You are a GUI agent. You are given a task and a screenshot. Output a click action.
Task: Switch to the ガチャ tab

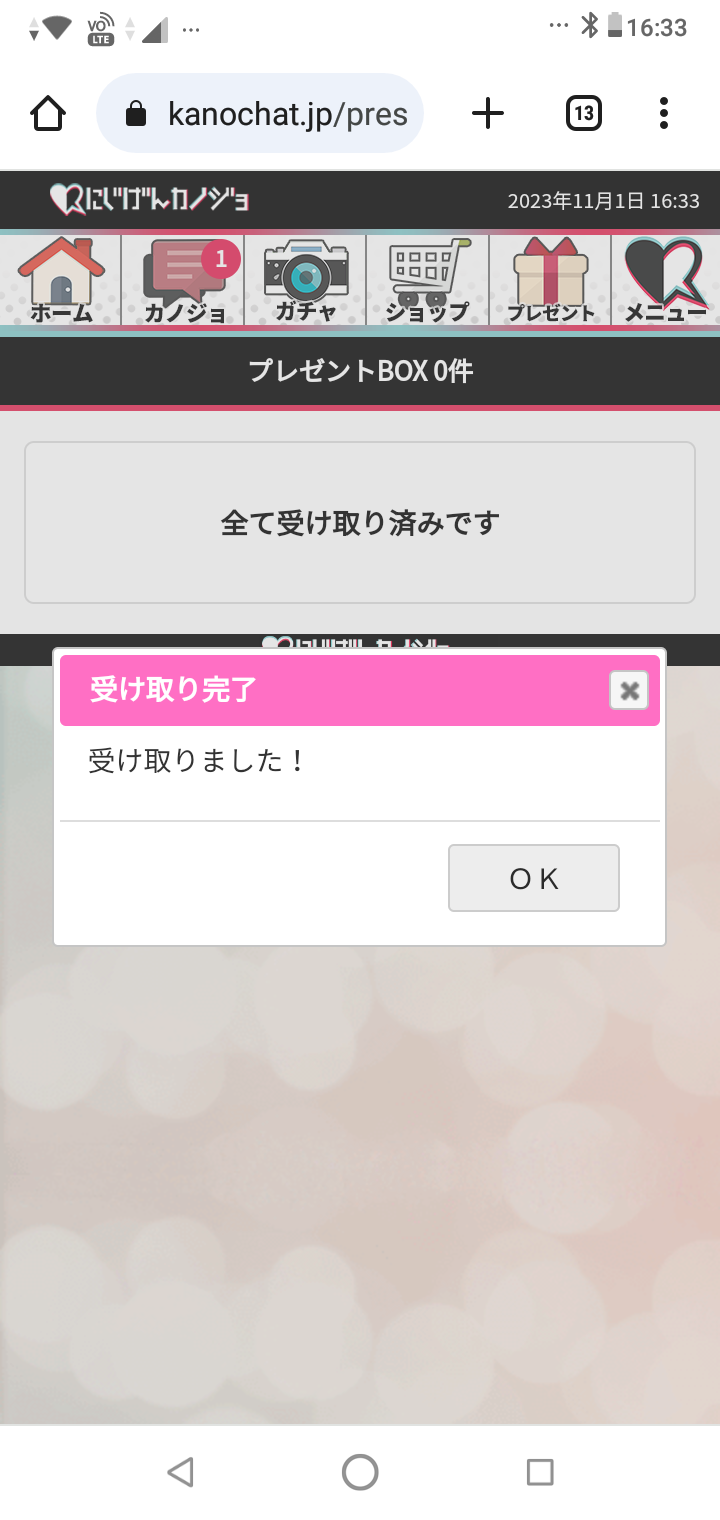(x=305, y=280)
